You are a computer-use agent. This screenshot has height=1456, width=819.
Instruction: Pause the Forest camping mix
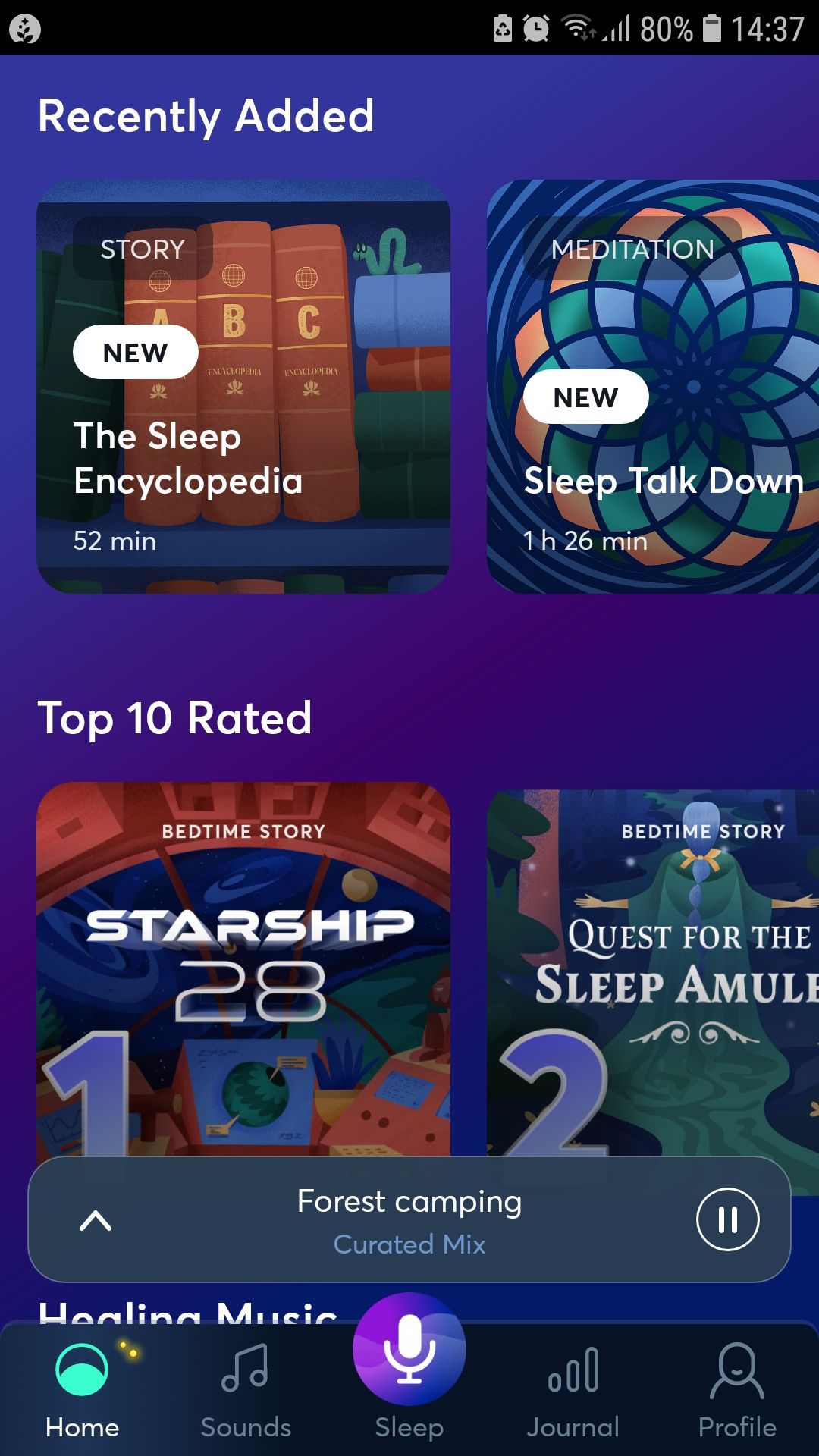(x=727, y=1219)
